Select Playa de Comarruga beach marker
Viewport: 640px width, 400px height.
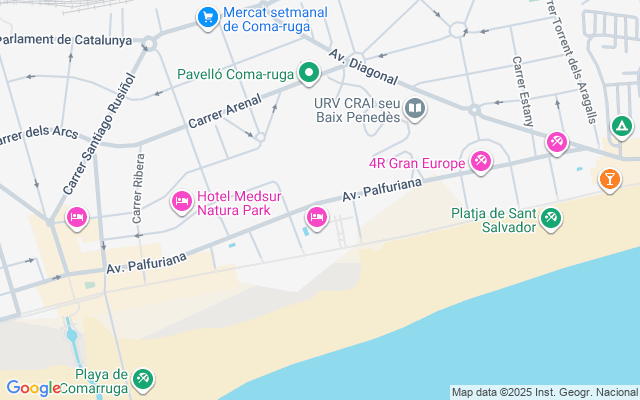(x=143, y=378)
